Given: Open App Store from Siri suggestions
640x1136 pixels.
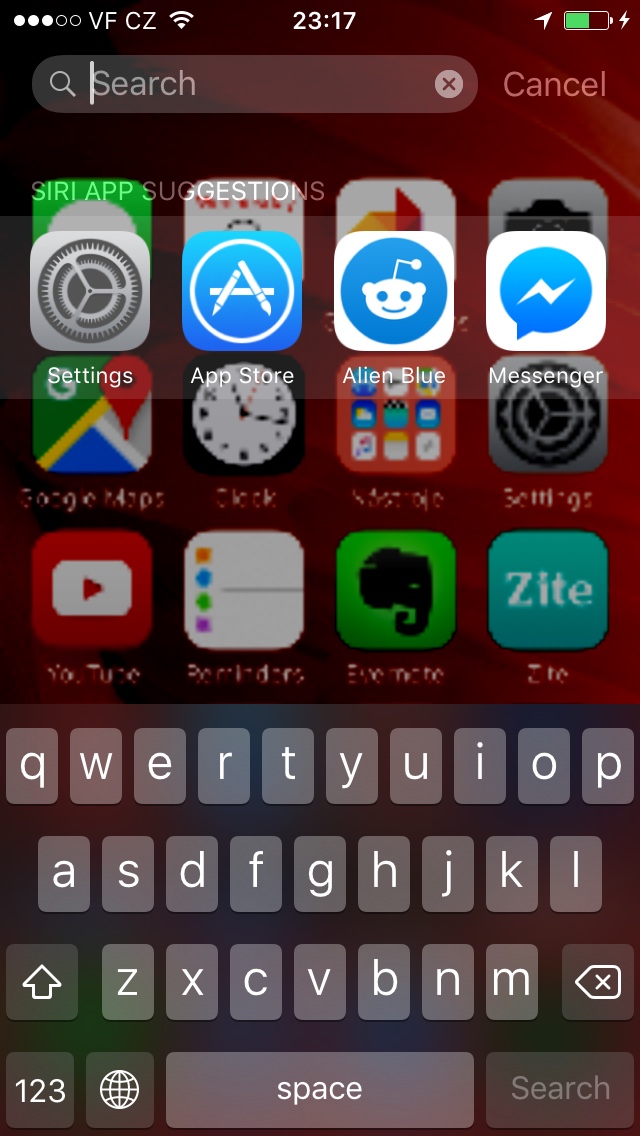Looking at the screenshot, I should coord(242,291).
